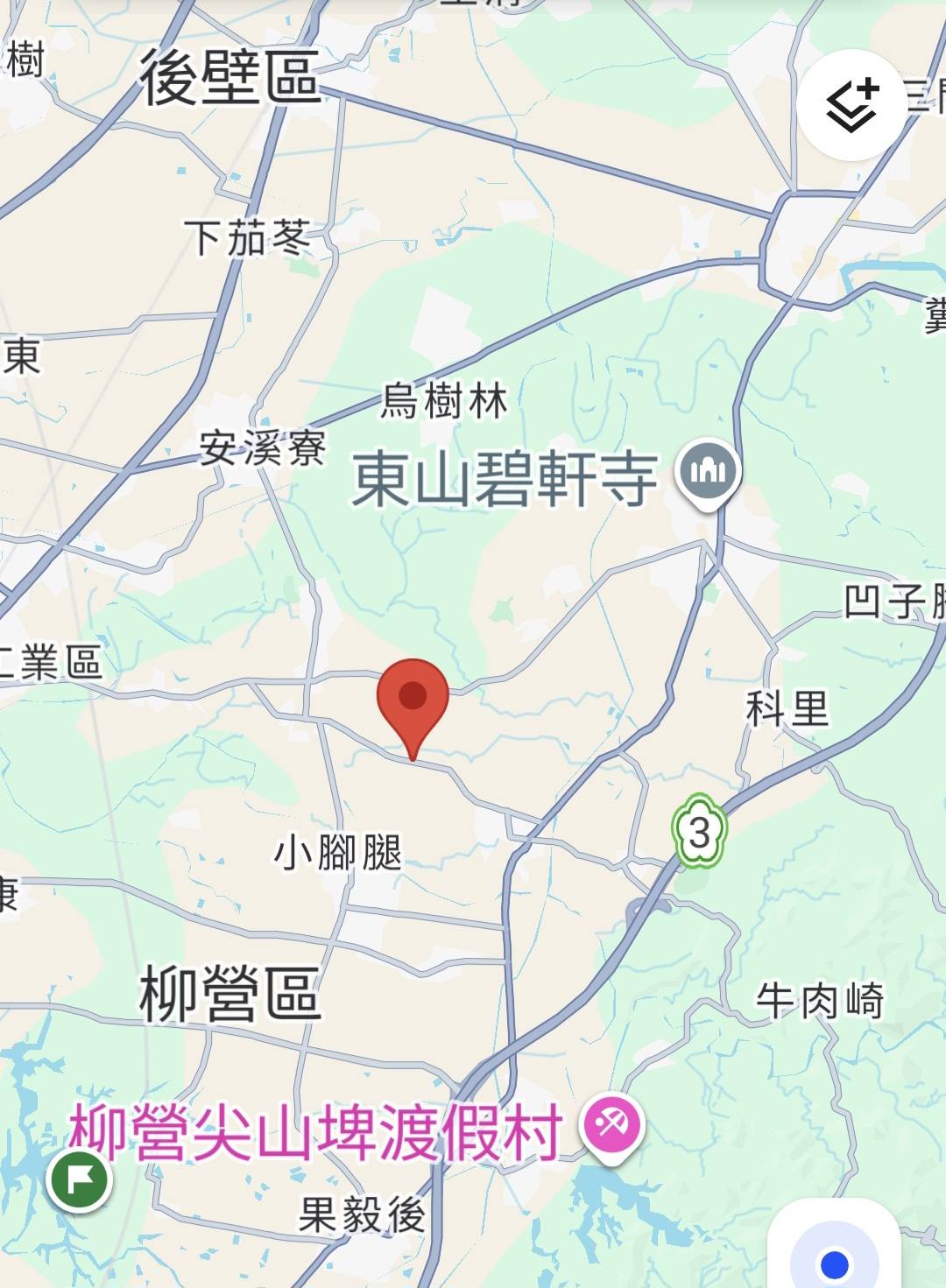Image resolution: width=946 pixels, height=1288 pixels.
Task: Open the map layers button
Action: pyautogui.click(x=851, y=105)
